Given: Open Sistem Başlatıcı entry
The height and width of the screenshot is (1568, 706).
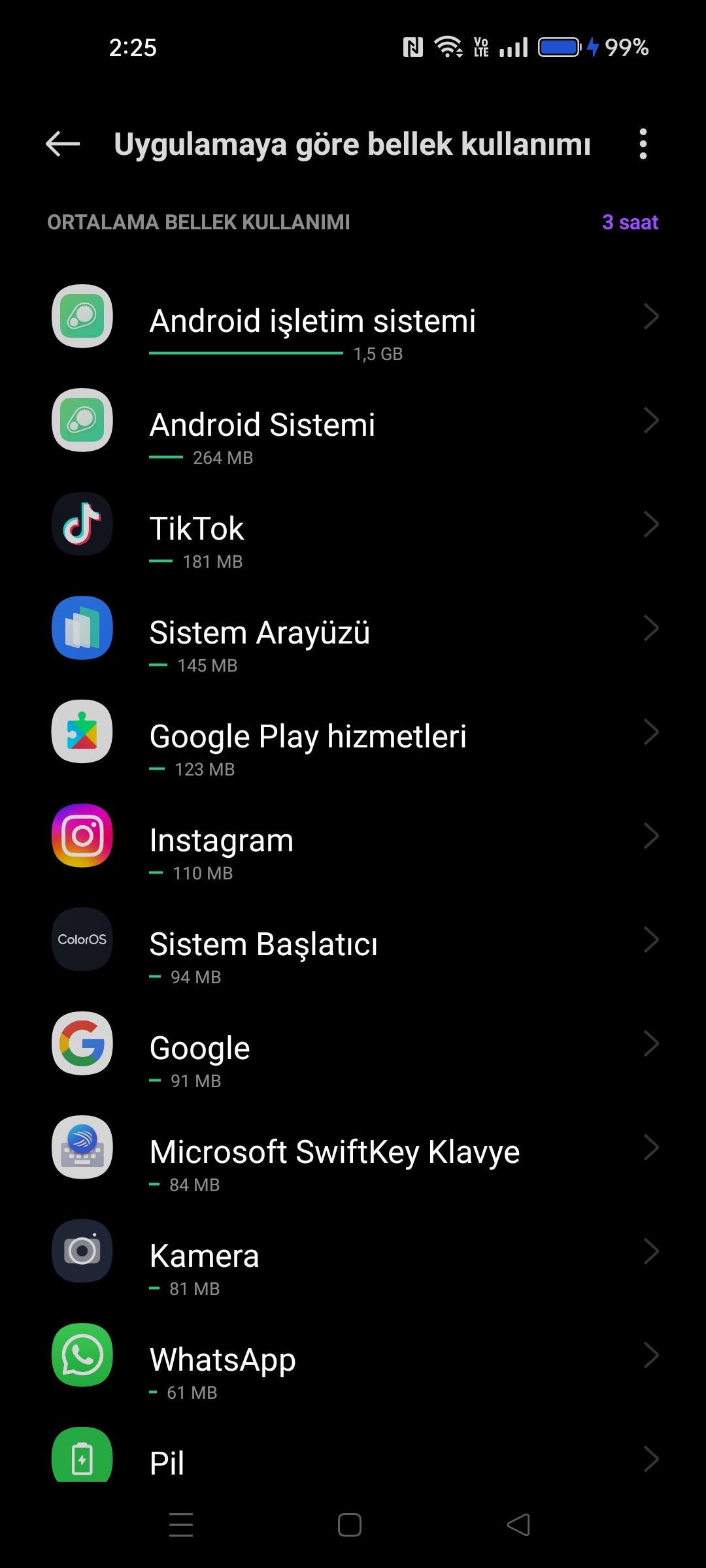Looking at the screenshot, I should (353, 940).
